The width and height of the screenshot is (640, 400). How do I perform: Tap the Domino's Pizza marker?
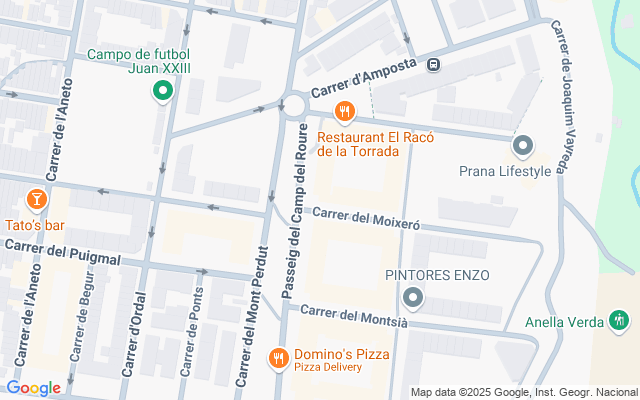tap(278, 358)
